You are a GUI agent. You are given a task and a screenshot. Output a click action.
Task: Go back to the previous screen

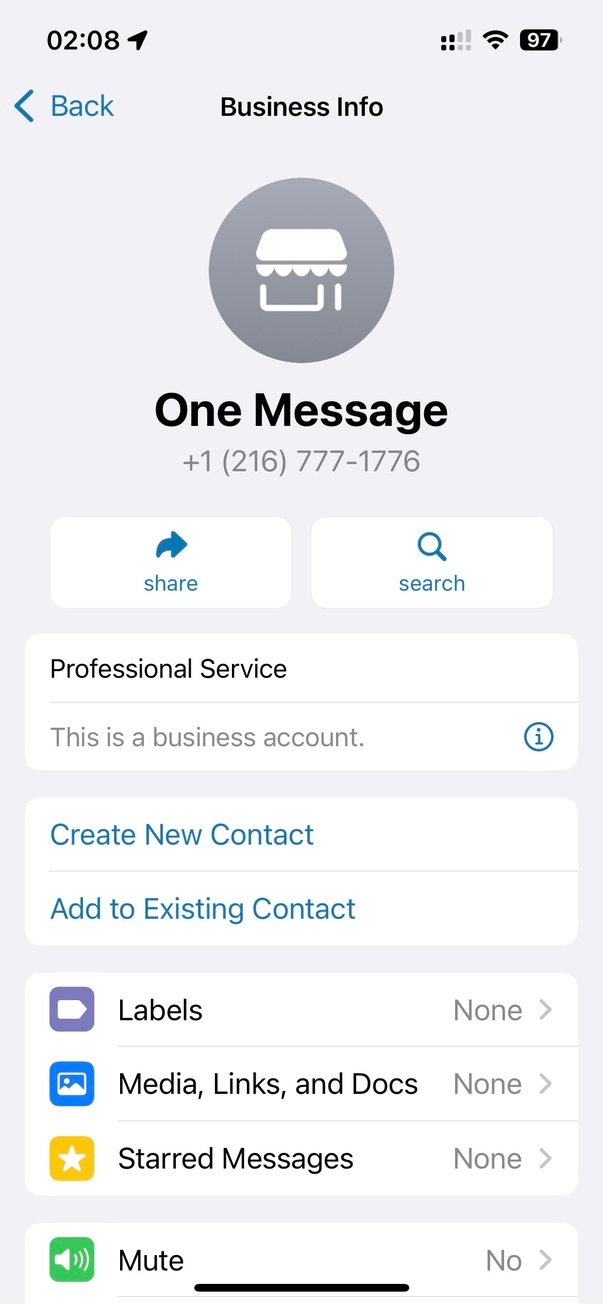(65, 106)
